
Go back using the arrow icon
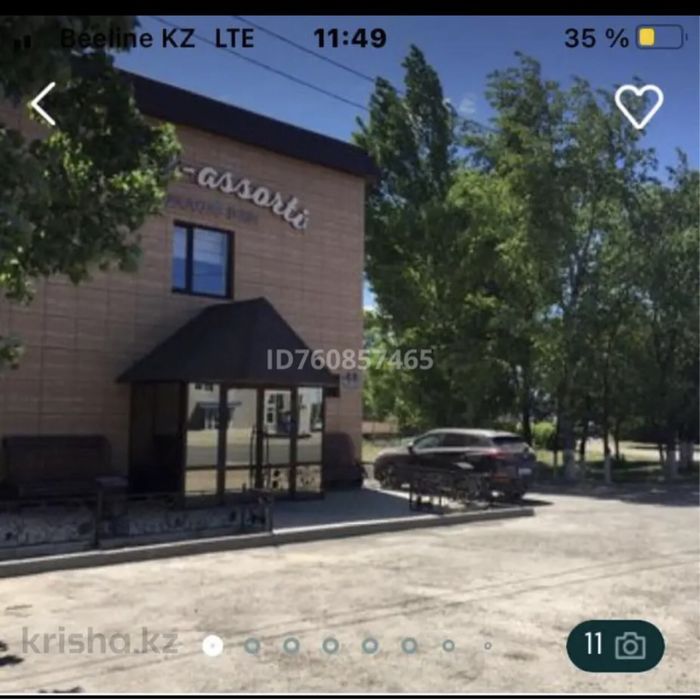click(42, 104)
